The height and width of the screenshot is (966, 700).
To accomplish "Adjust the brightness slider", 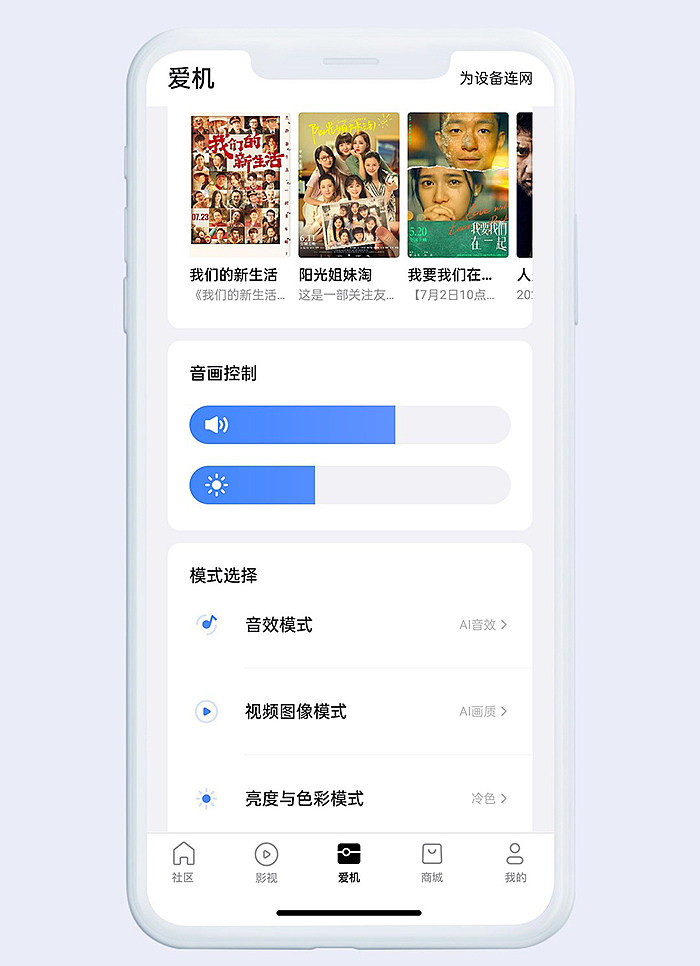I will coord(349,485).
